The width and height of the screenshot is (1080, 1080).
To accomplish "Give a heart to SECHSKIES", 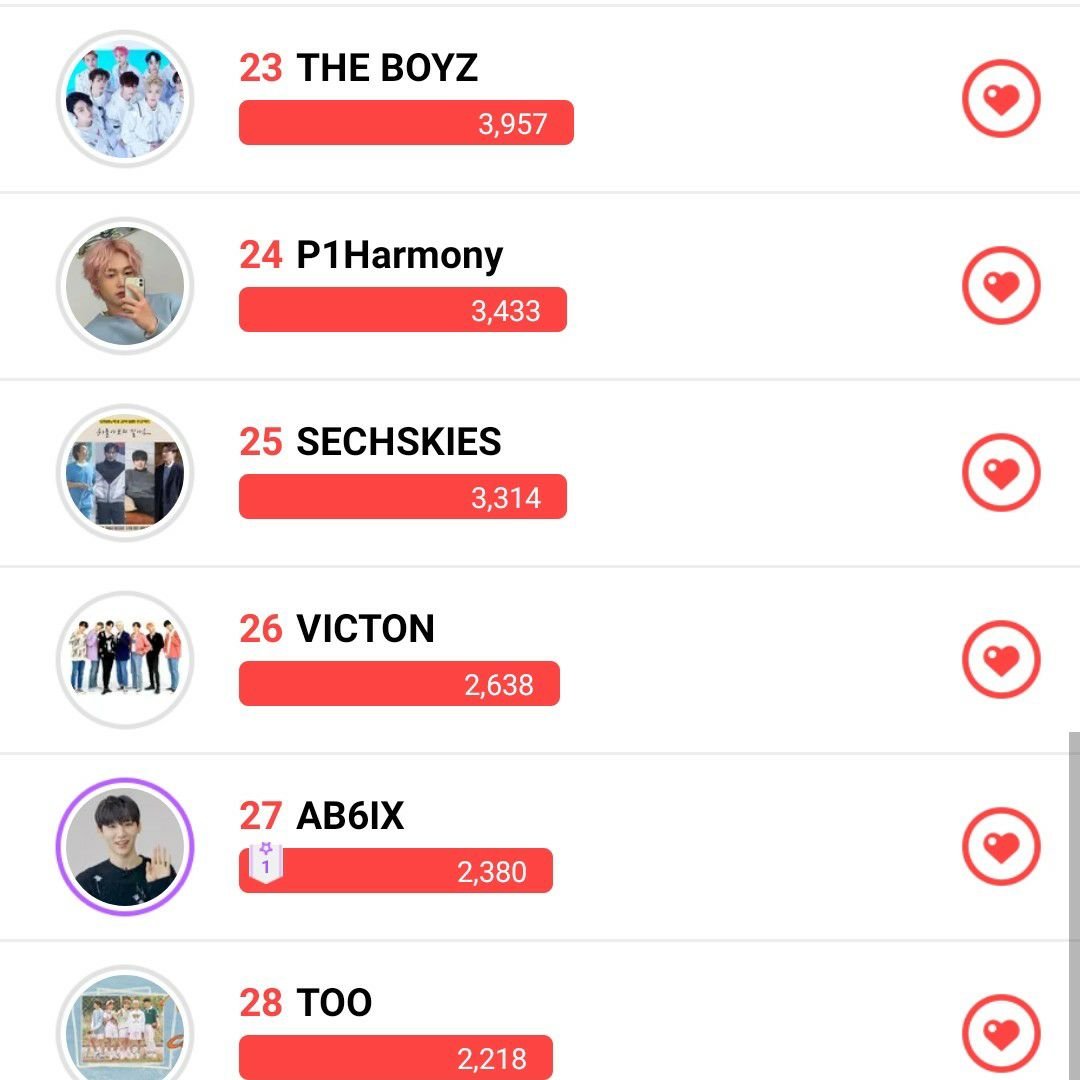I will coord(1001,473).
